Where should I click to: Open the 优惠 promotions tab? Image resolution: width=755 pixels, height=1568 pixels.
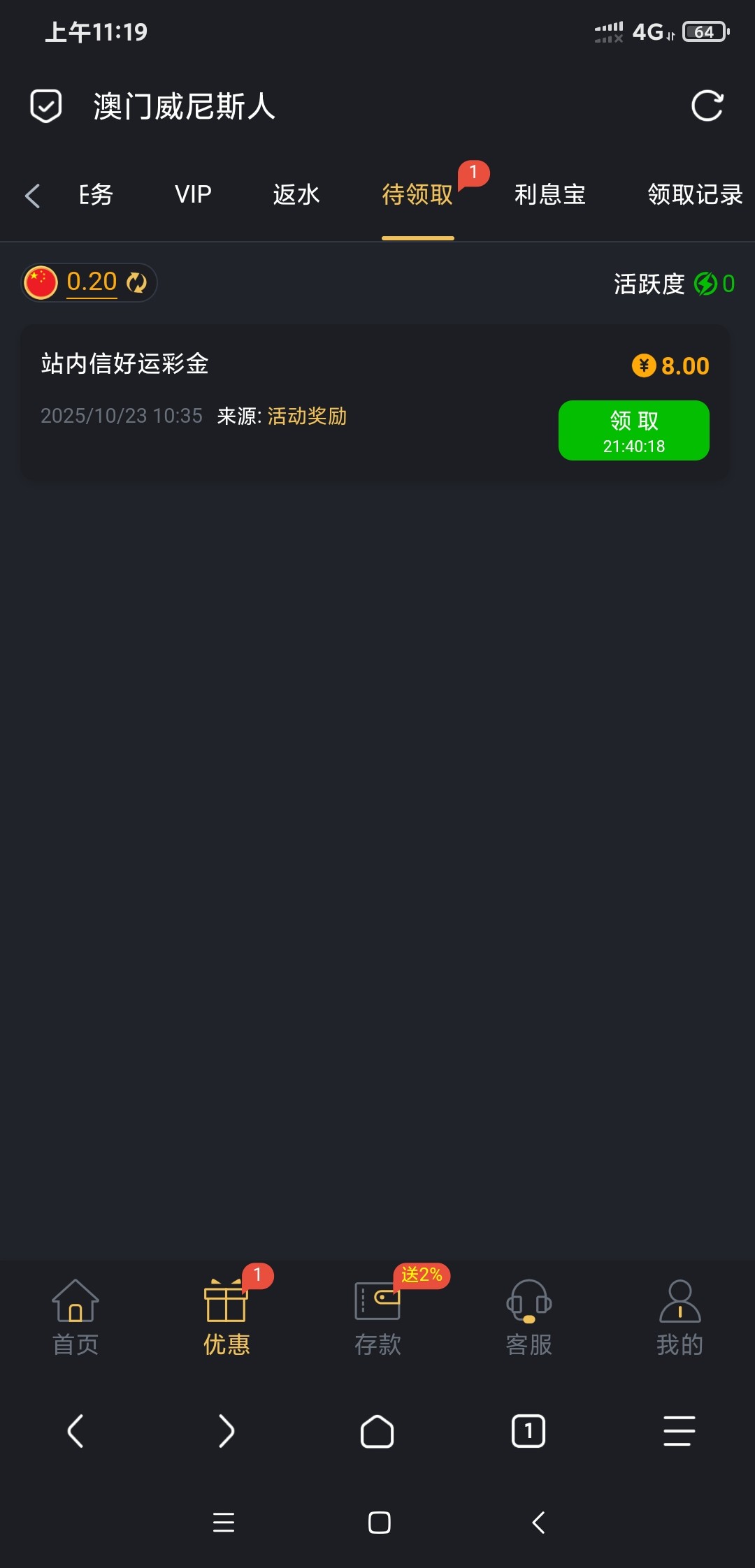point(226,1317)
